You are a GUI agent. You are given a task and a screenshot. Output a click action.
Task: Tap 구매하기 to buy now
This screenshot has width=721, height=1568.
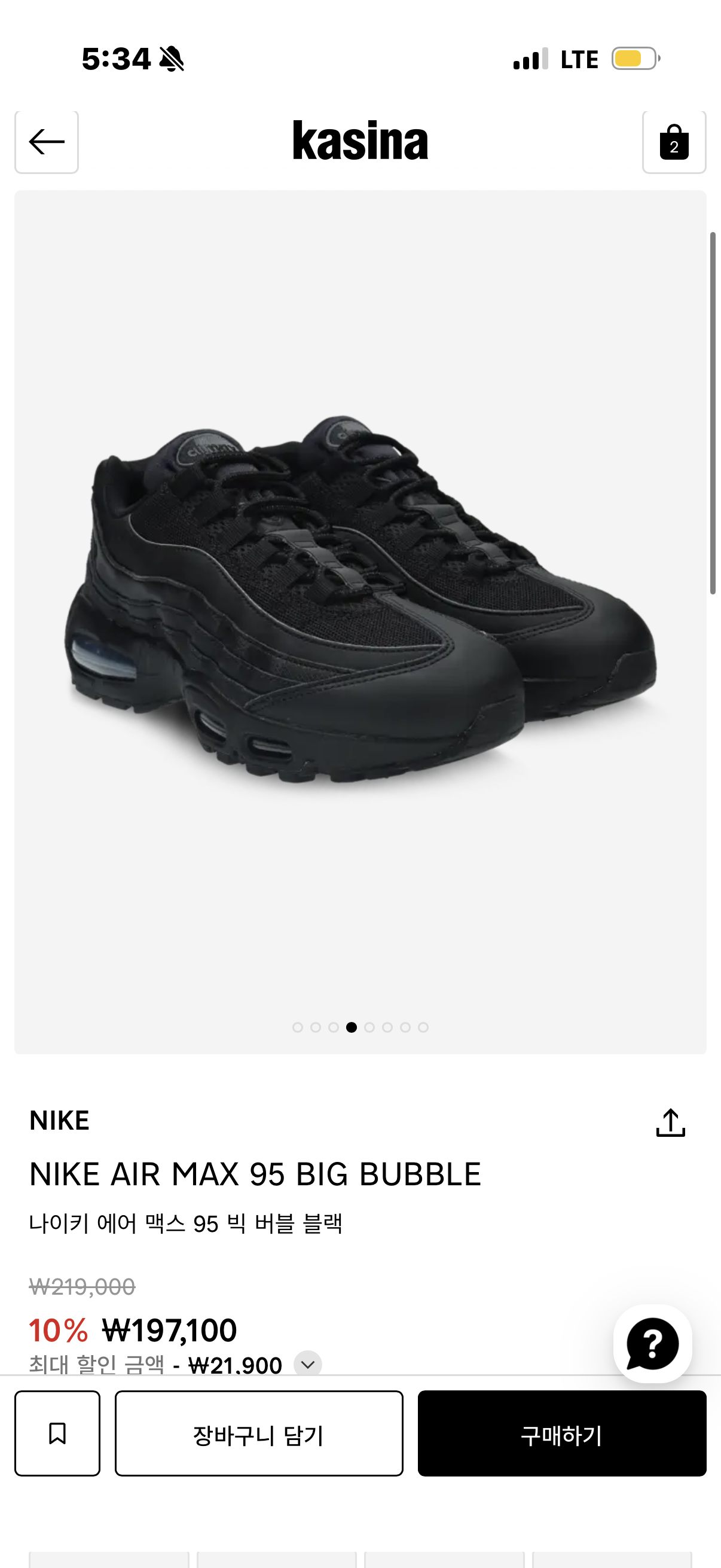pos(561,1433)
